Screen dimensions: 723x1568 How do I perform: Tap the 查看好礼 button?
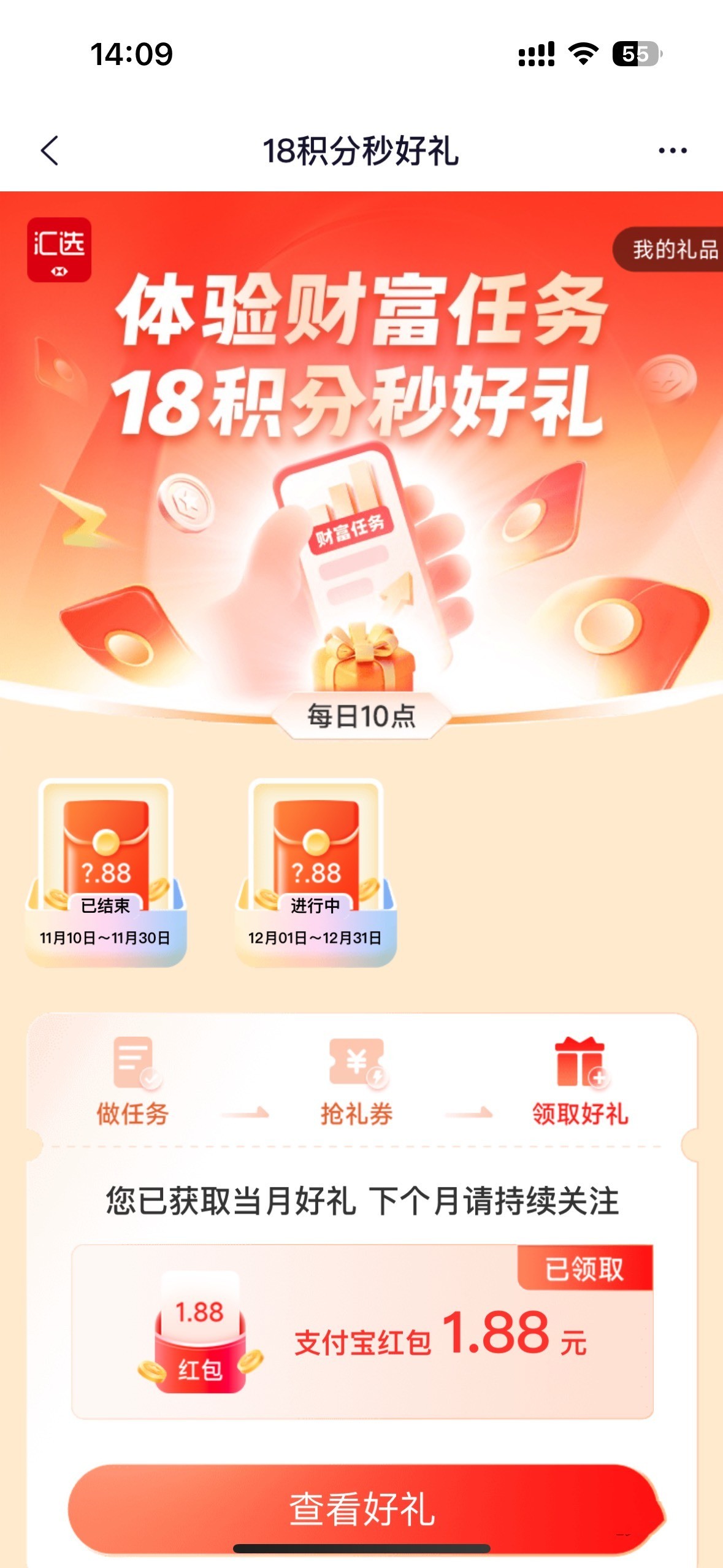[362, 1508]
